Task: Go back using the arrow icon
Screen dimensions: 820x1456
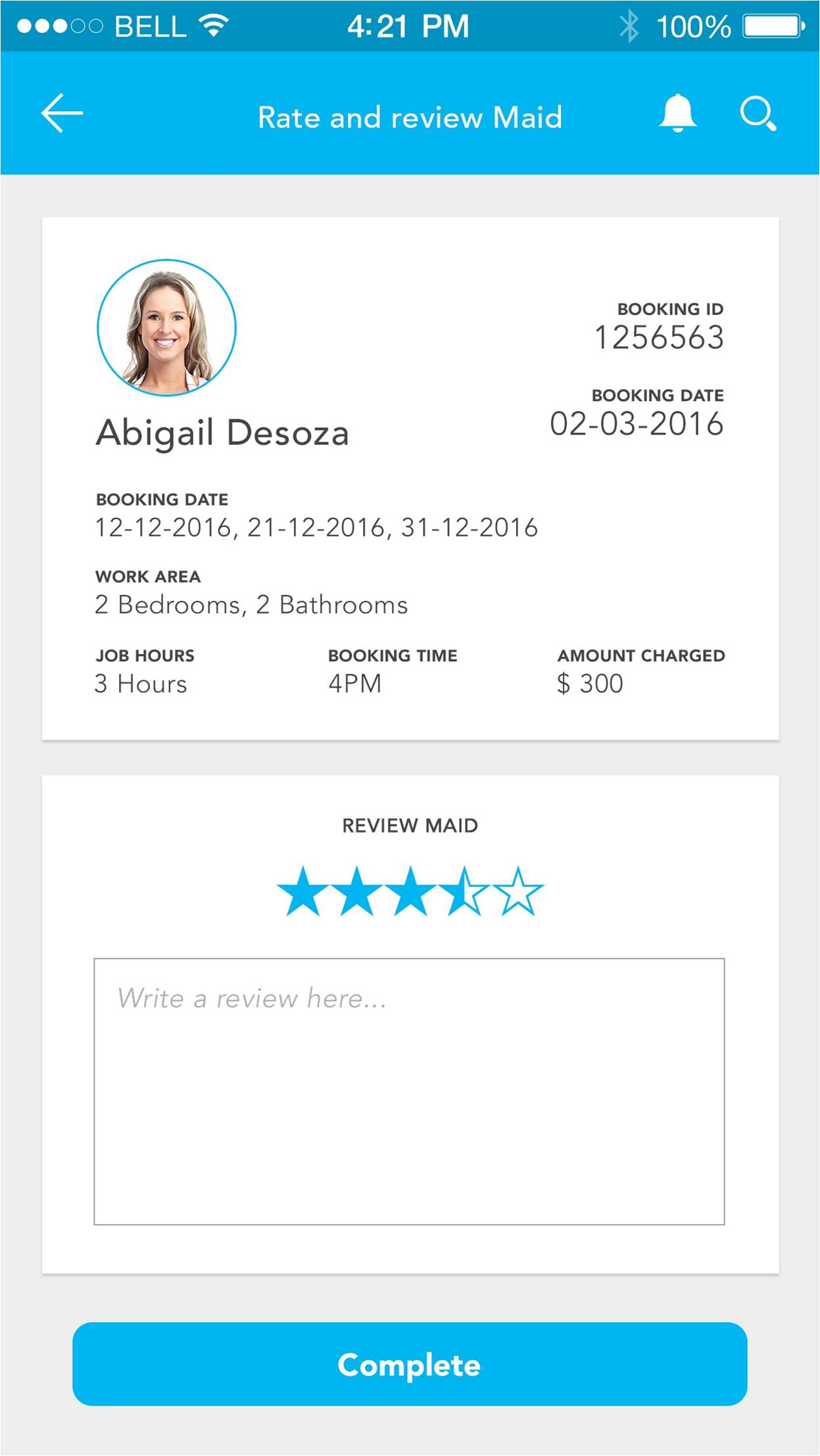Action: click(62, 114)
